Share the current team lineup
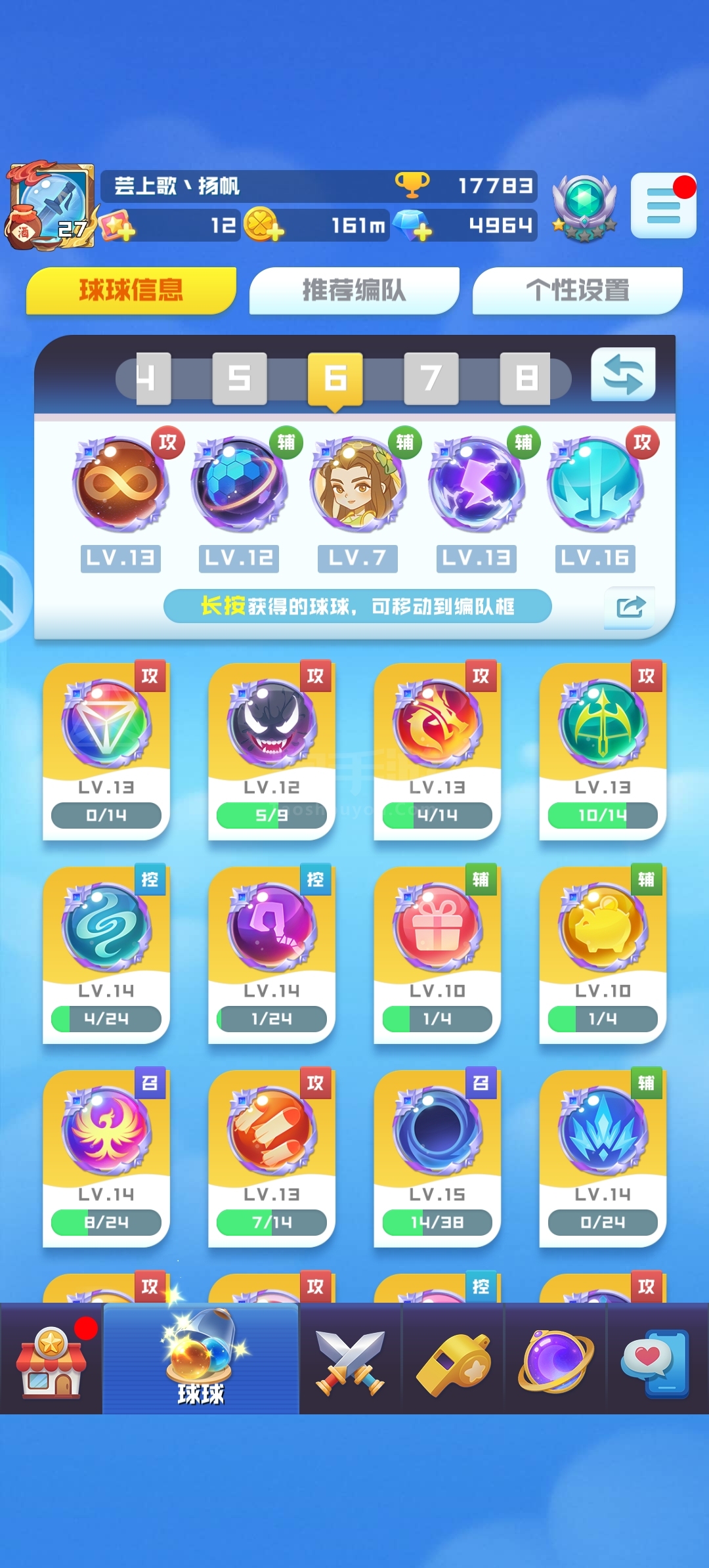 [x=630, y=607]
